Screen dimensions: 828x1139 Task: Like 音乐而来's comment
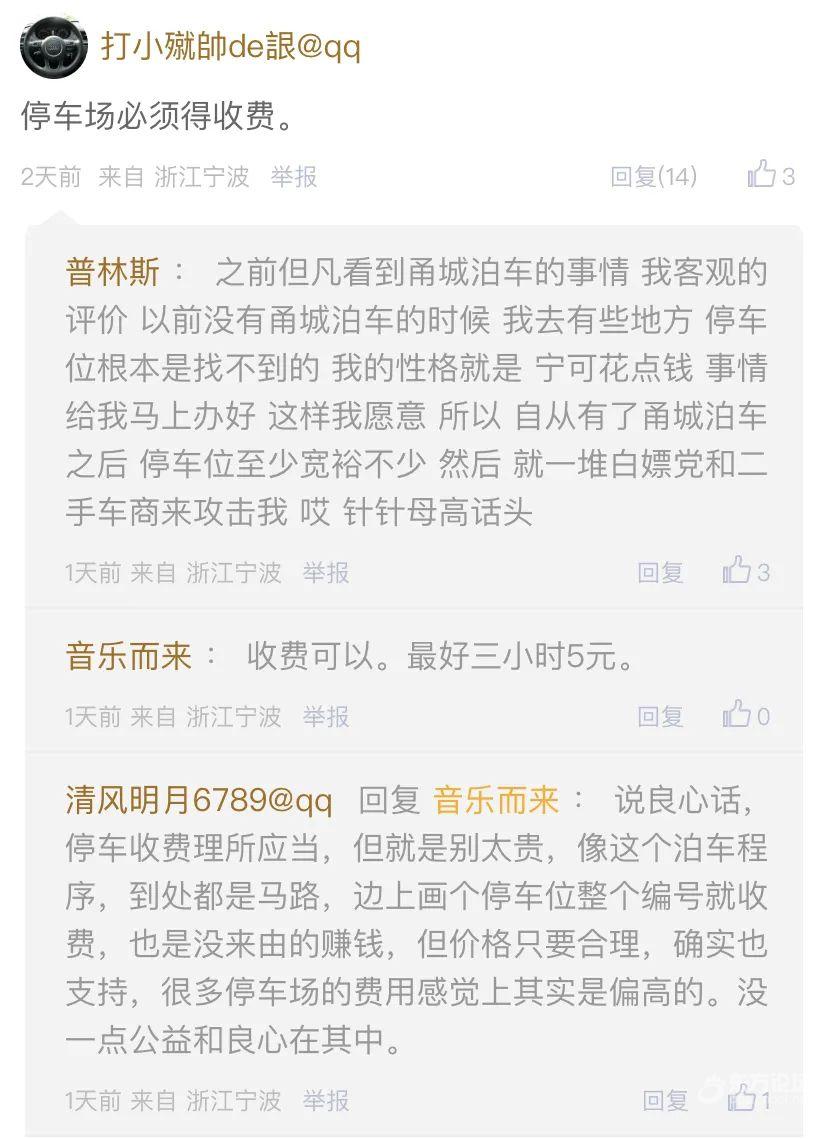pos(739,715)
